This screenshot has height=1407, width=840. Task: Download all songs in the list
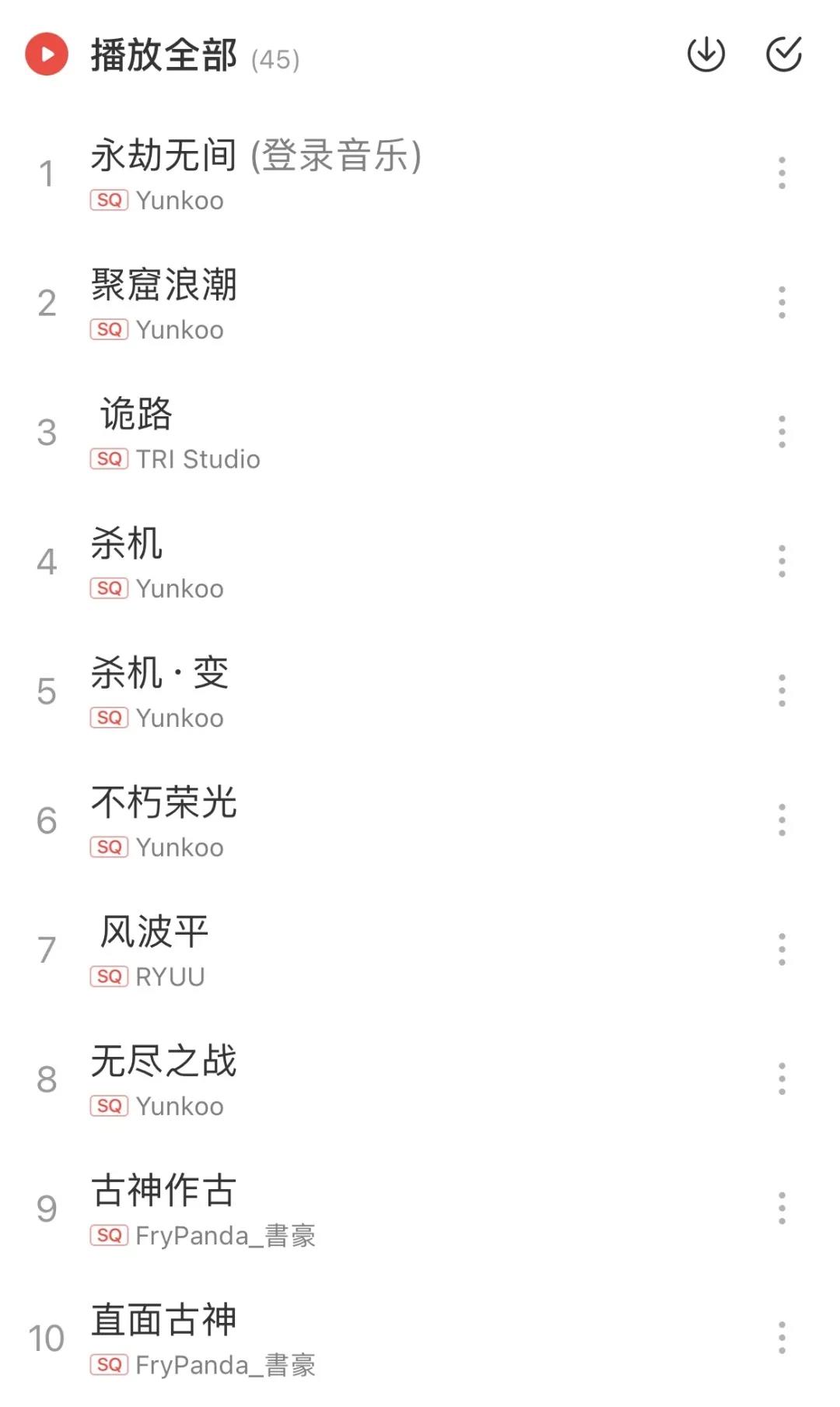click(x=705, y=54)
